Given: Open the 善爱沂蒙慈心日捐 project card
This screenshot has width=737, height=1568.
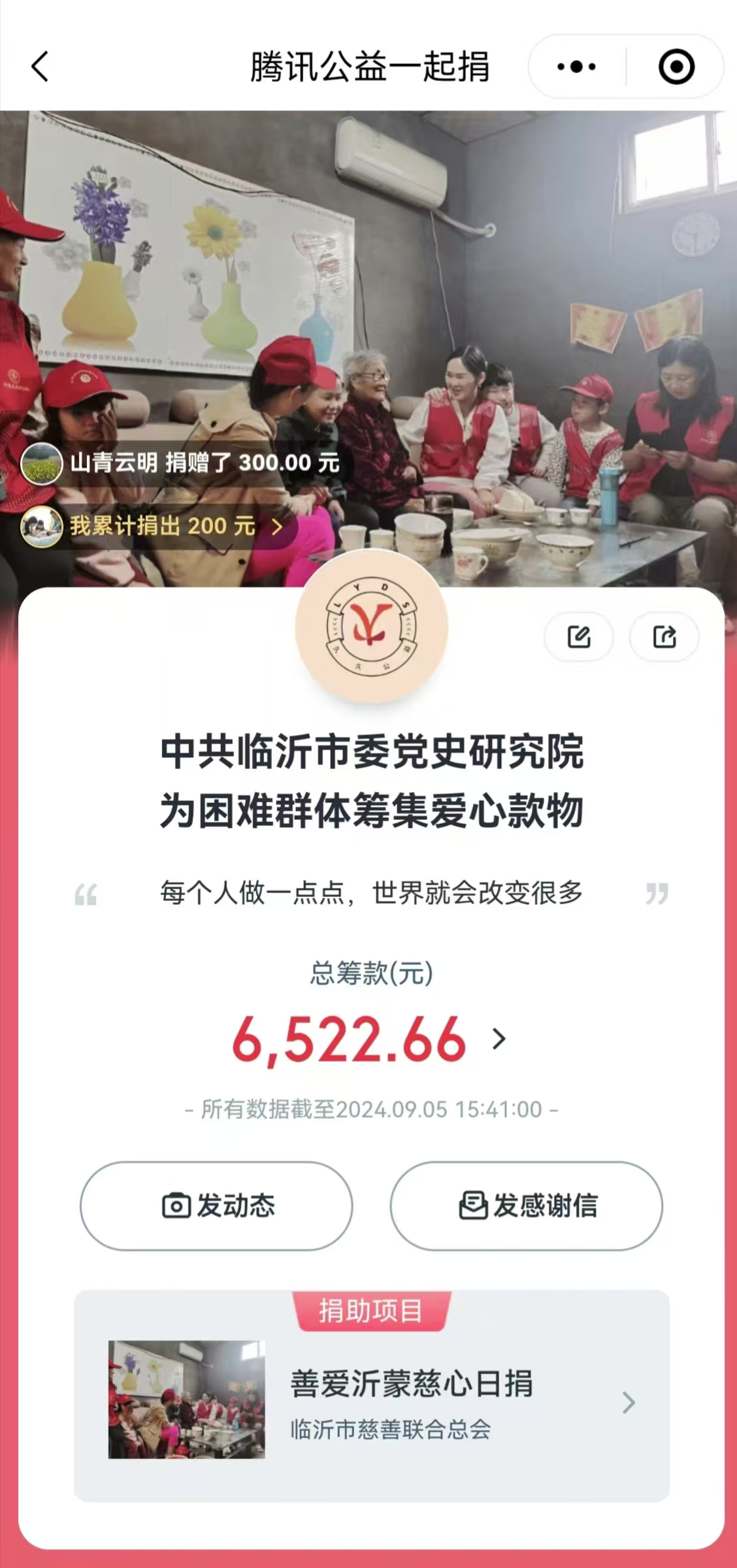Looking at the screenshot, I should [371, 1401].
